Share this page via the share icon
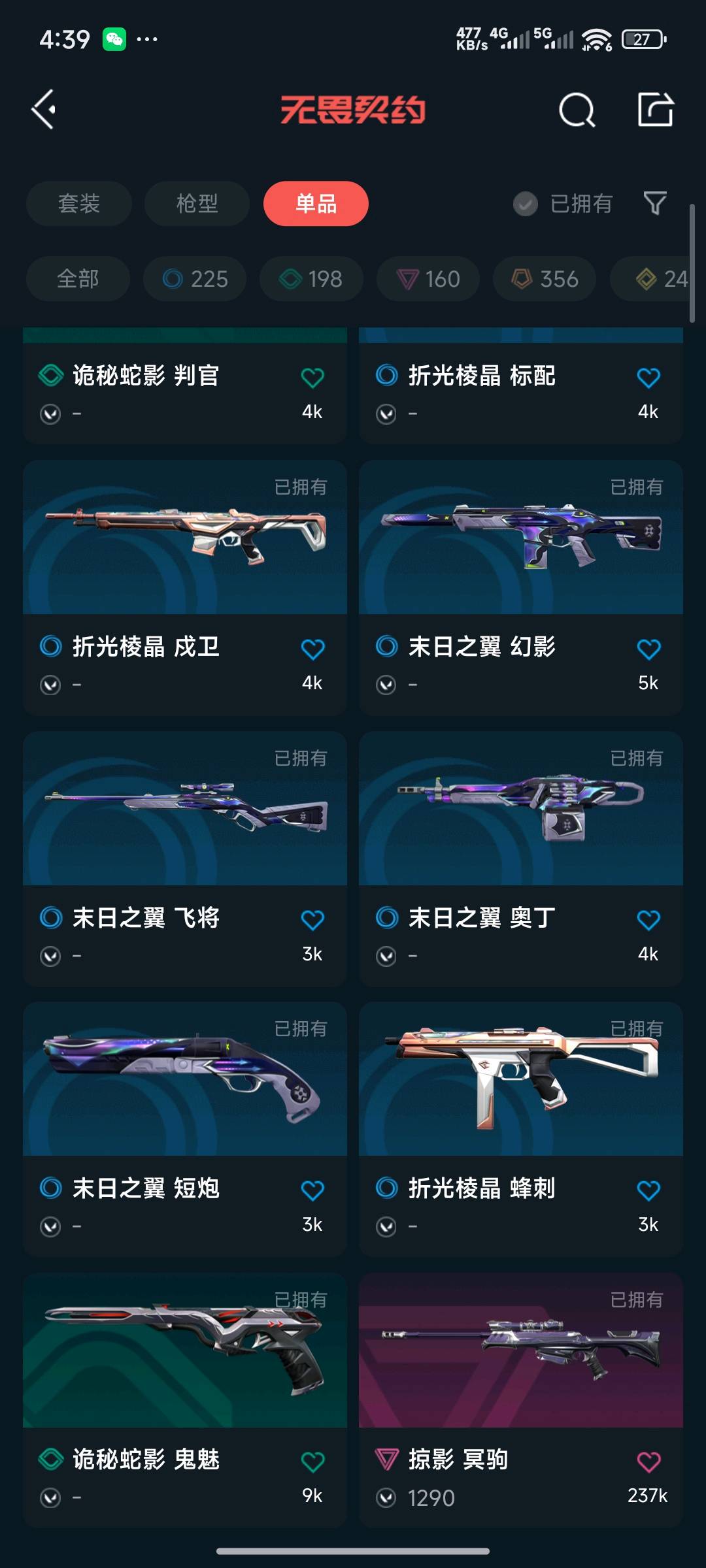The image size is (706, 1568). [x=655, y=109]
